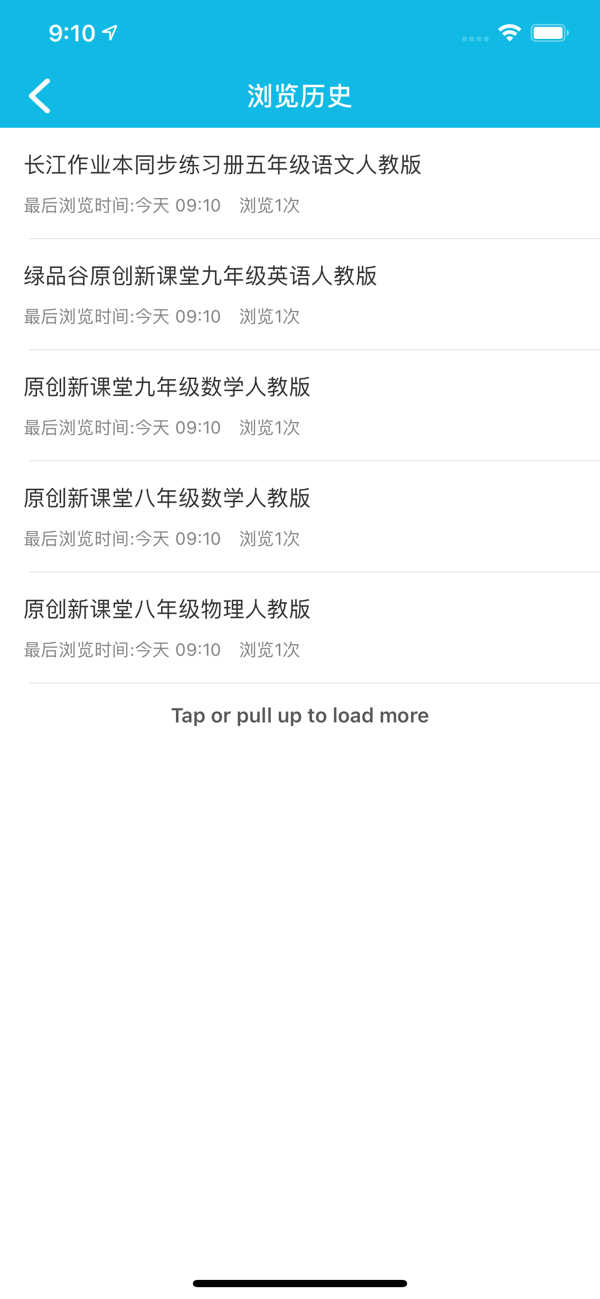Open 长江作业本同步练习册五年级语文人教版
The image size is (600, 1299).
pyautogui.click(x=300, y=183)
